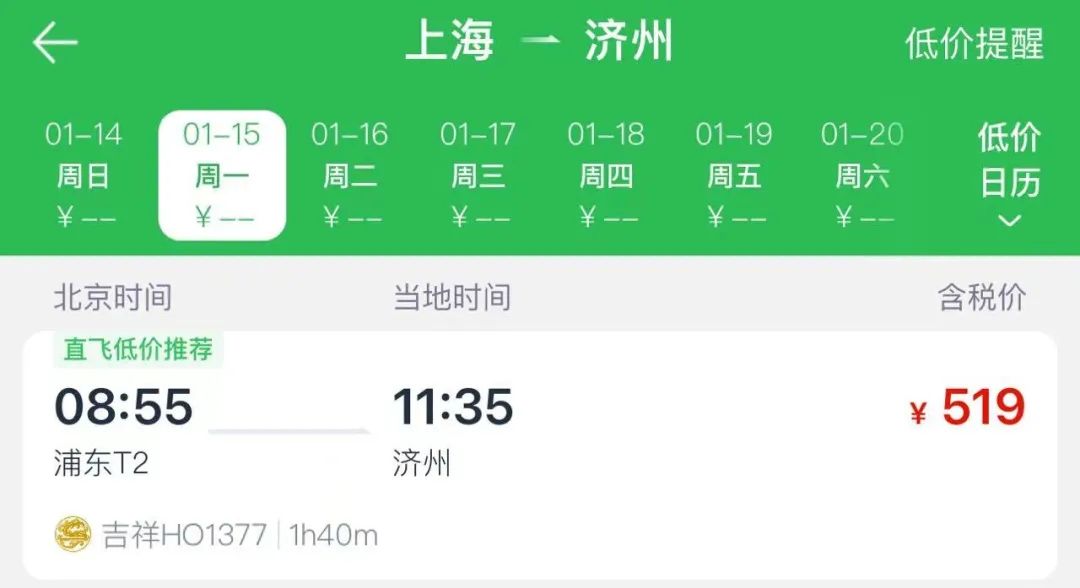Switch to the 01-16 周二 date
1080x588 pixels.
pos(350,175)
